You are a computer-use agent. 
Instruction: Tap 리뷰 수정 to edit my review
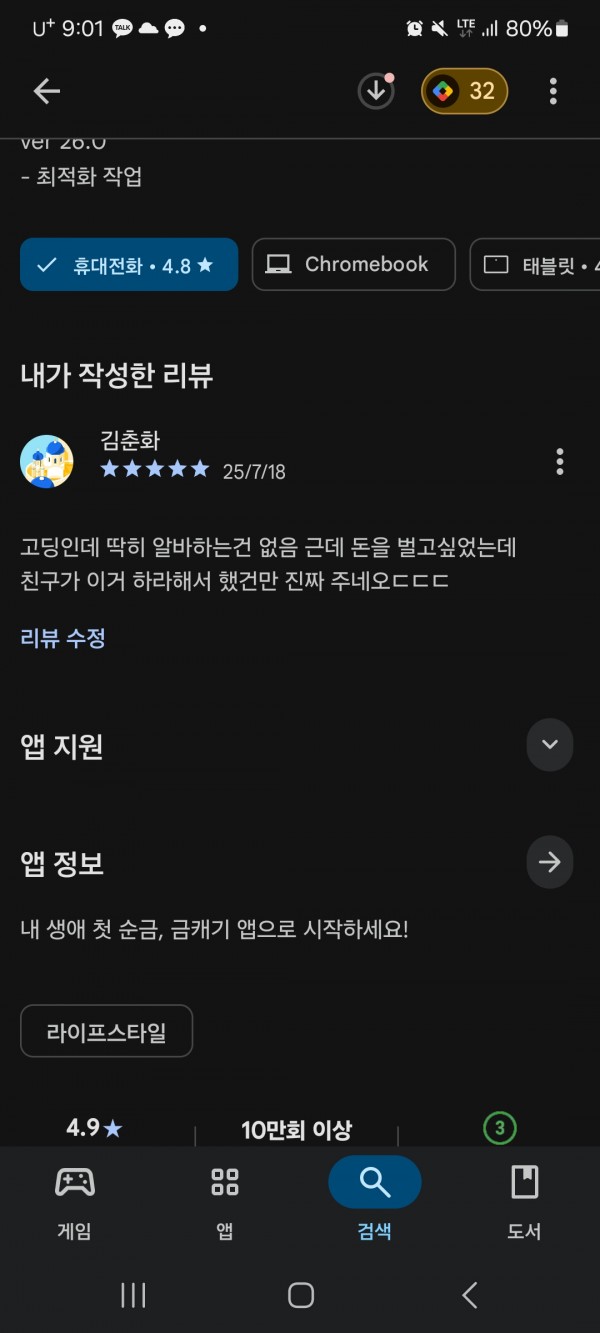pyautogui.click(x=63, y=638)
